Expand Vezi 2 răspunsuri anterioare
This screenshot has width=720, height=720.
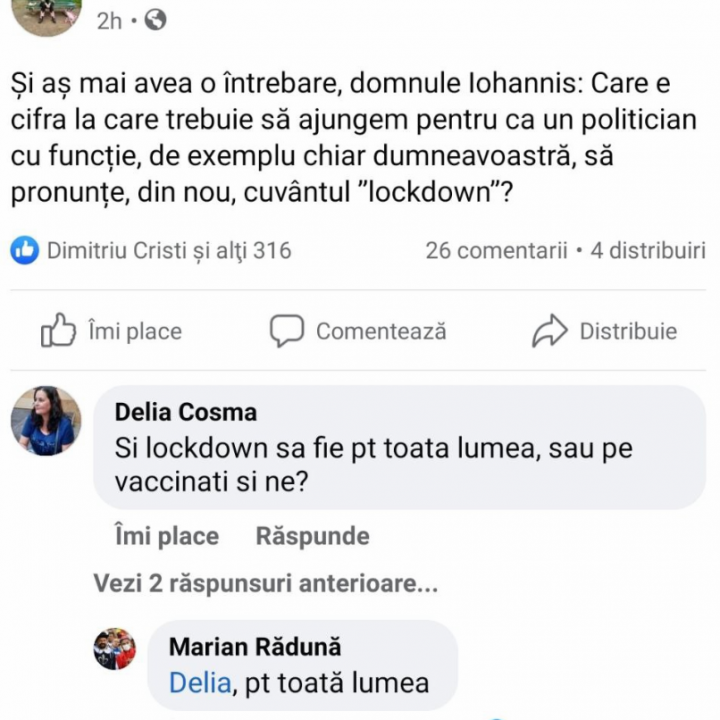point(265,583)
